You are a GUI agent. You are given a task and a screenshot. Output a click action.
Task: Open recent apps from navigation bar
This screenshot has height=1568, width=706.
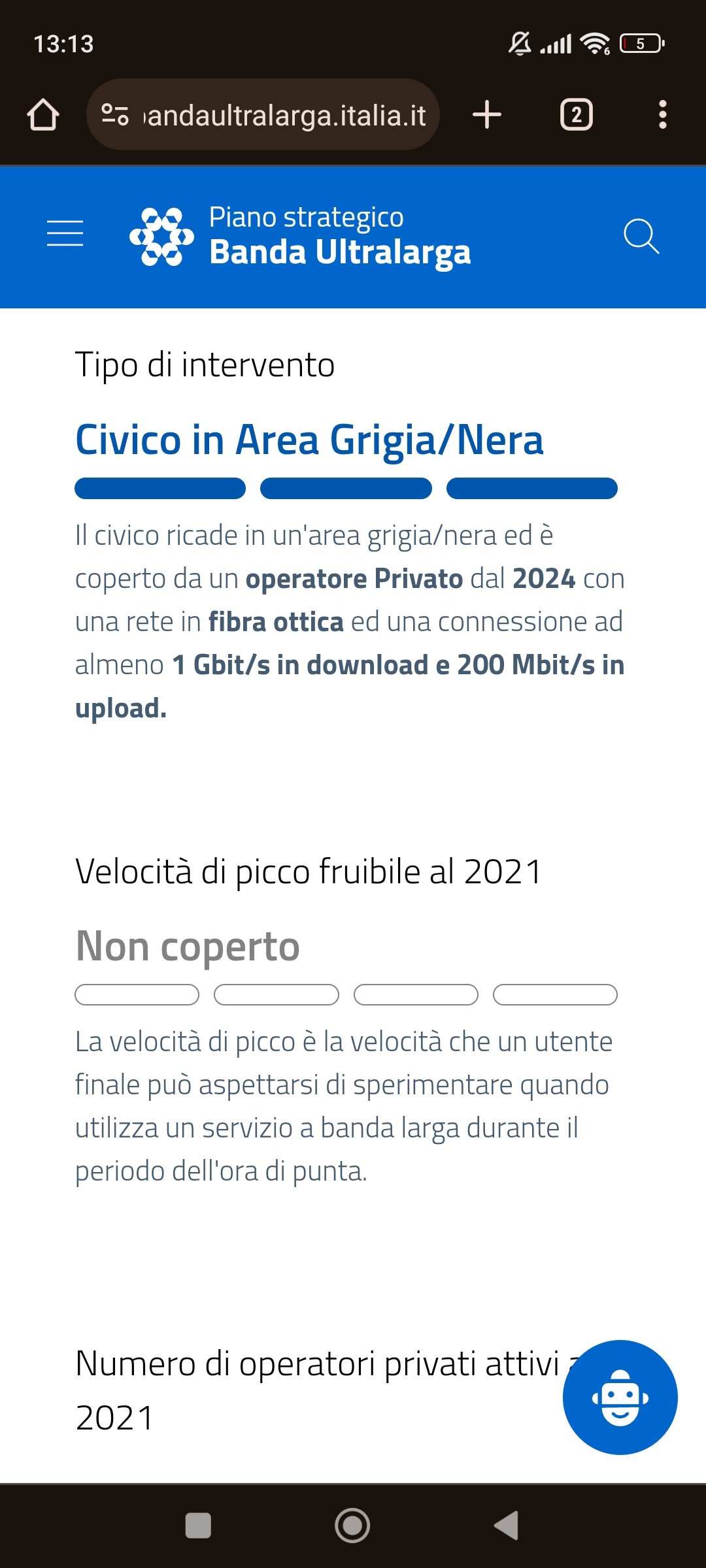198,1526
